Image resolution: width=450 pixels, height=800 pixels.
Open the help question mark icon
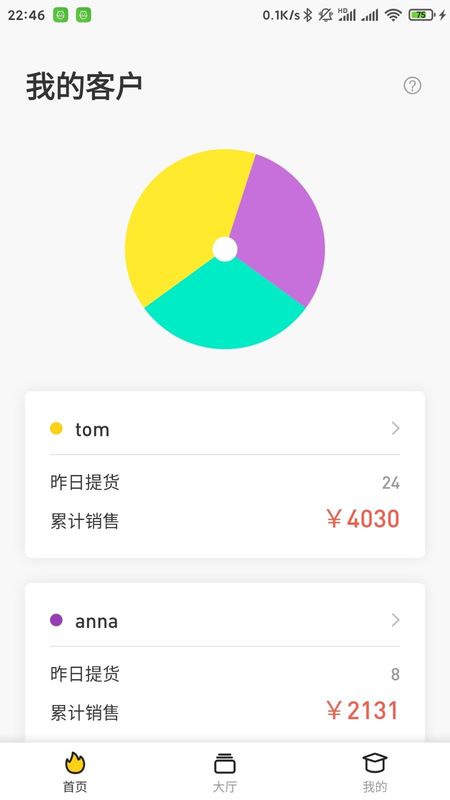coord(412,86)
